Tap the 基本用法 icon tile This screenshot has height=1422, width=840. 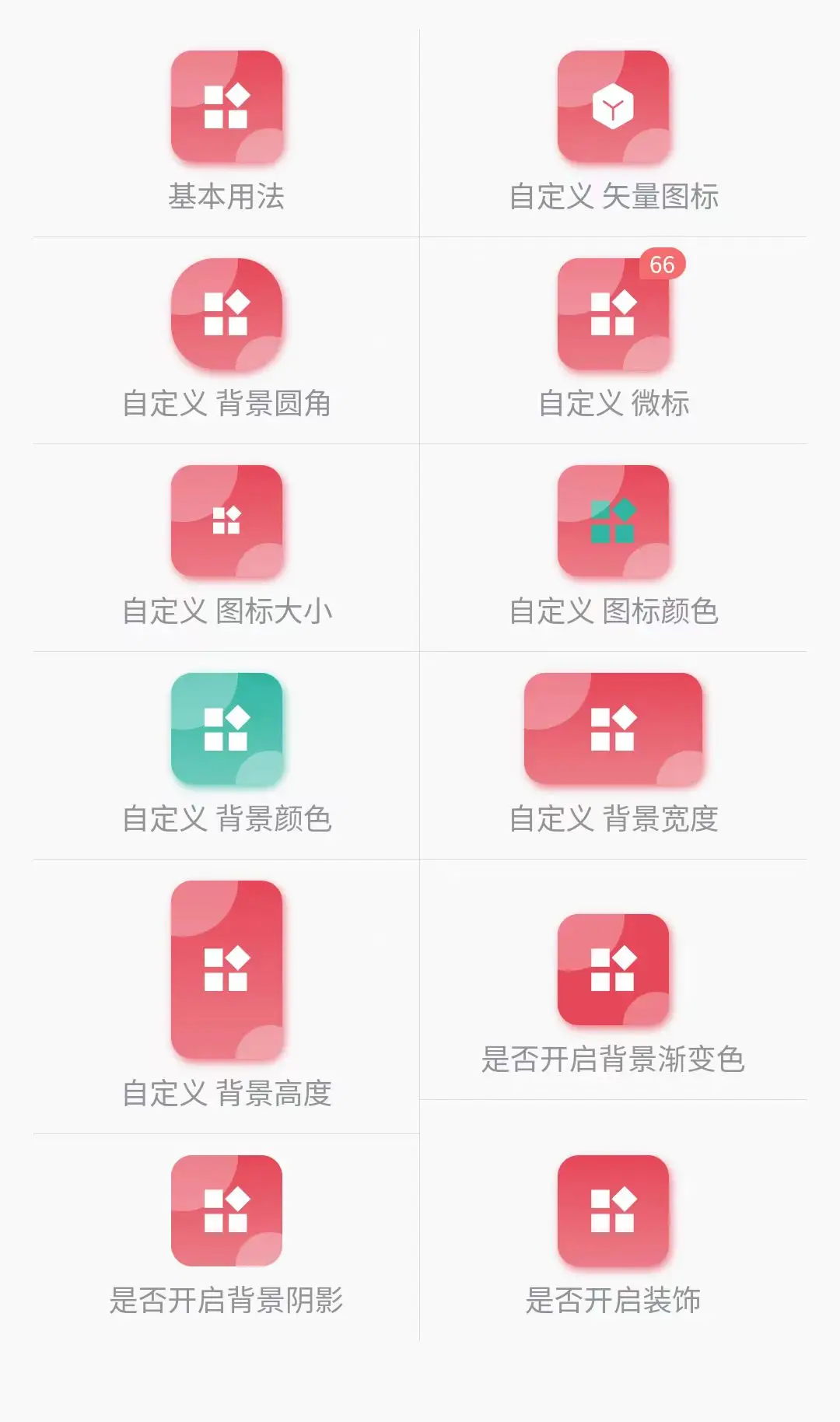pyautogui.click(x=226, y=107)
